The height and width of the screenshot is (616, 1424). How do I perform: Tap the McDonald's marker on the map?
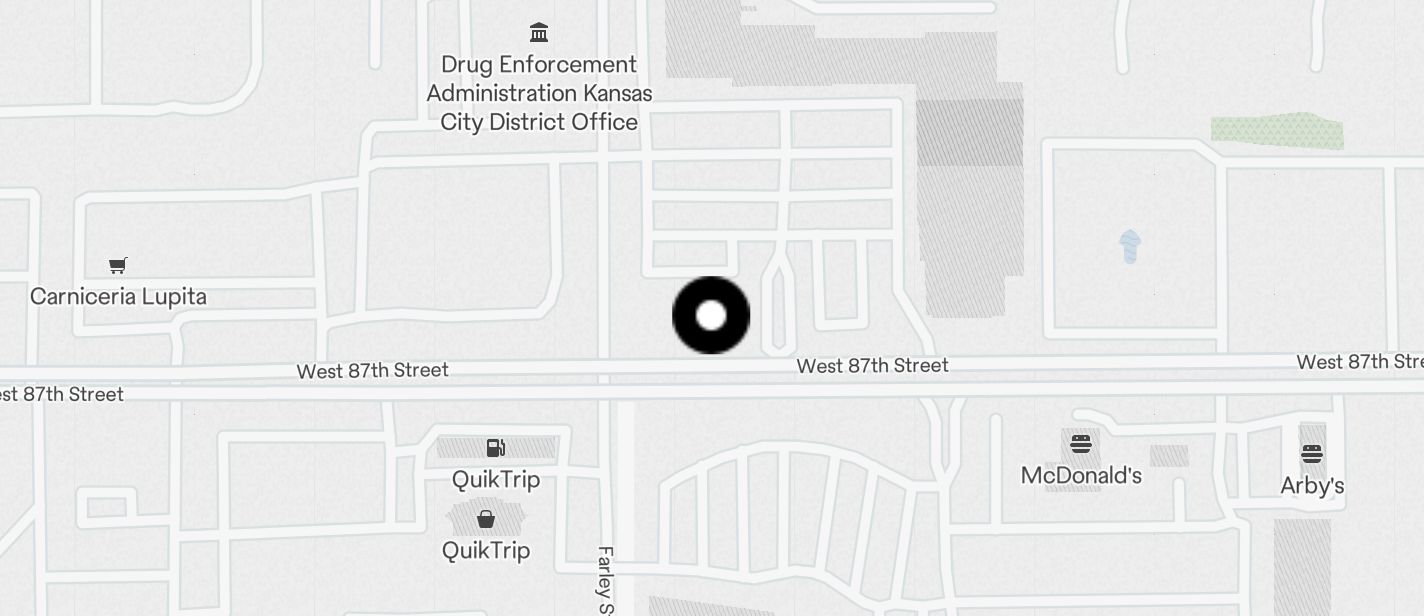point(1081,443)
